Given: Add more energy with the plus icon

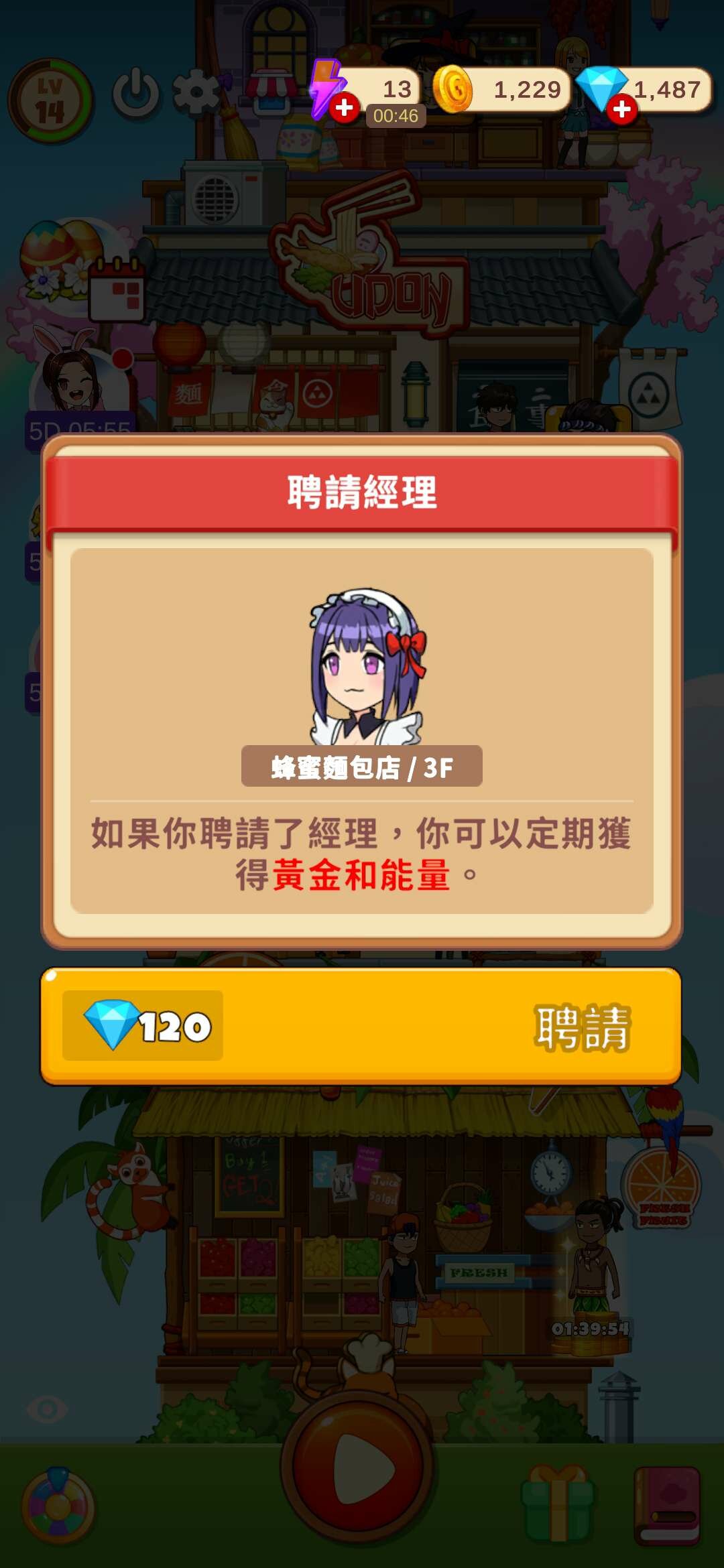Looking at the screenshot, I should pos(345,107).
